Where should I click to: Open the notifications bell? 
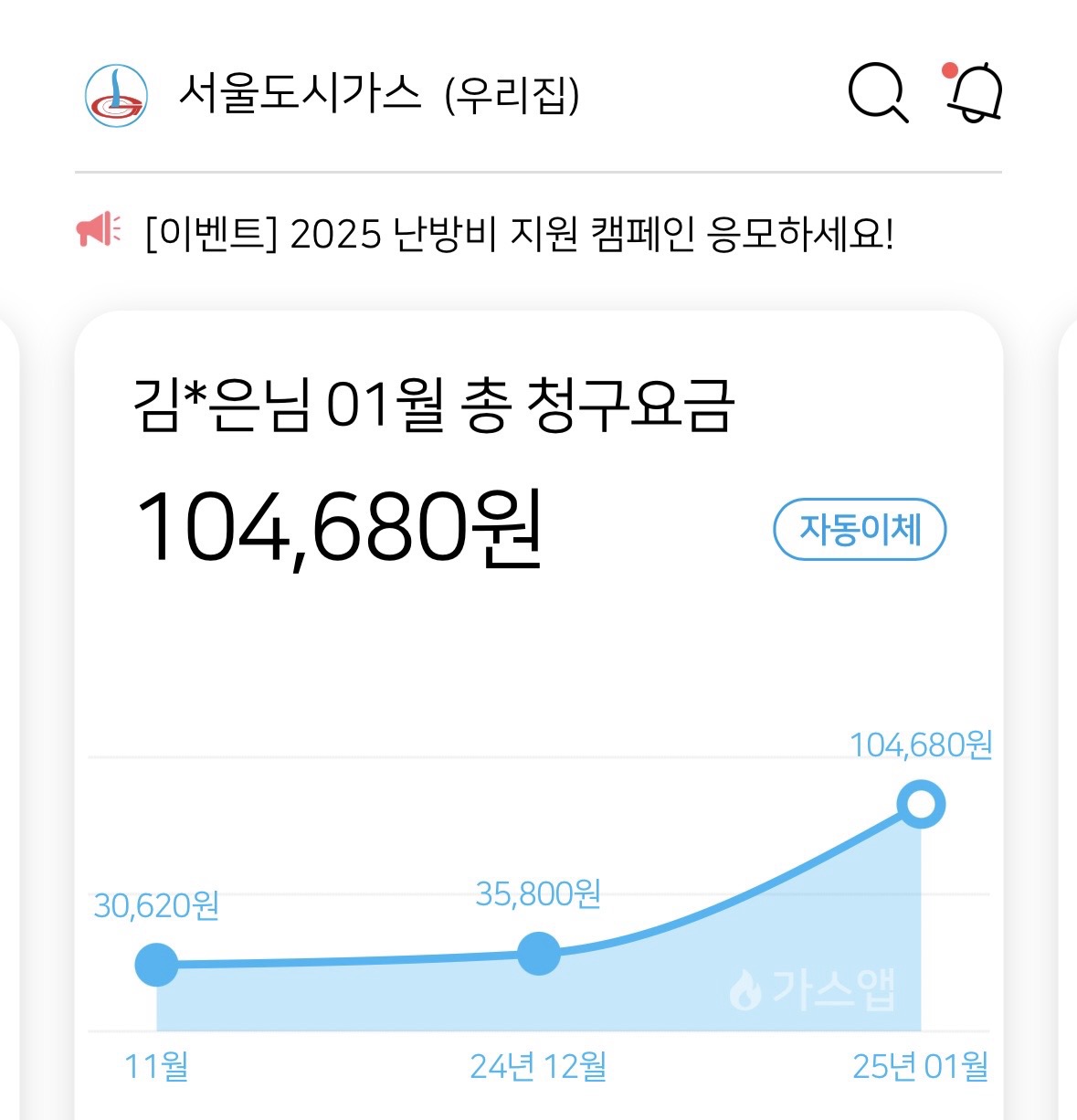pos(976,93)
